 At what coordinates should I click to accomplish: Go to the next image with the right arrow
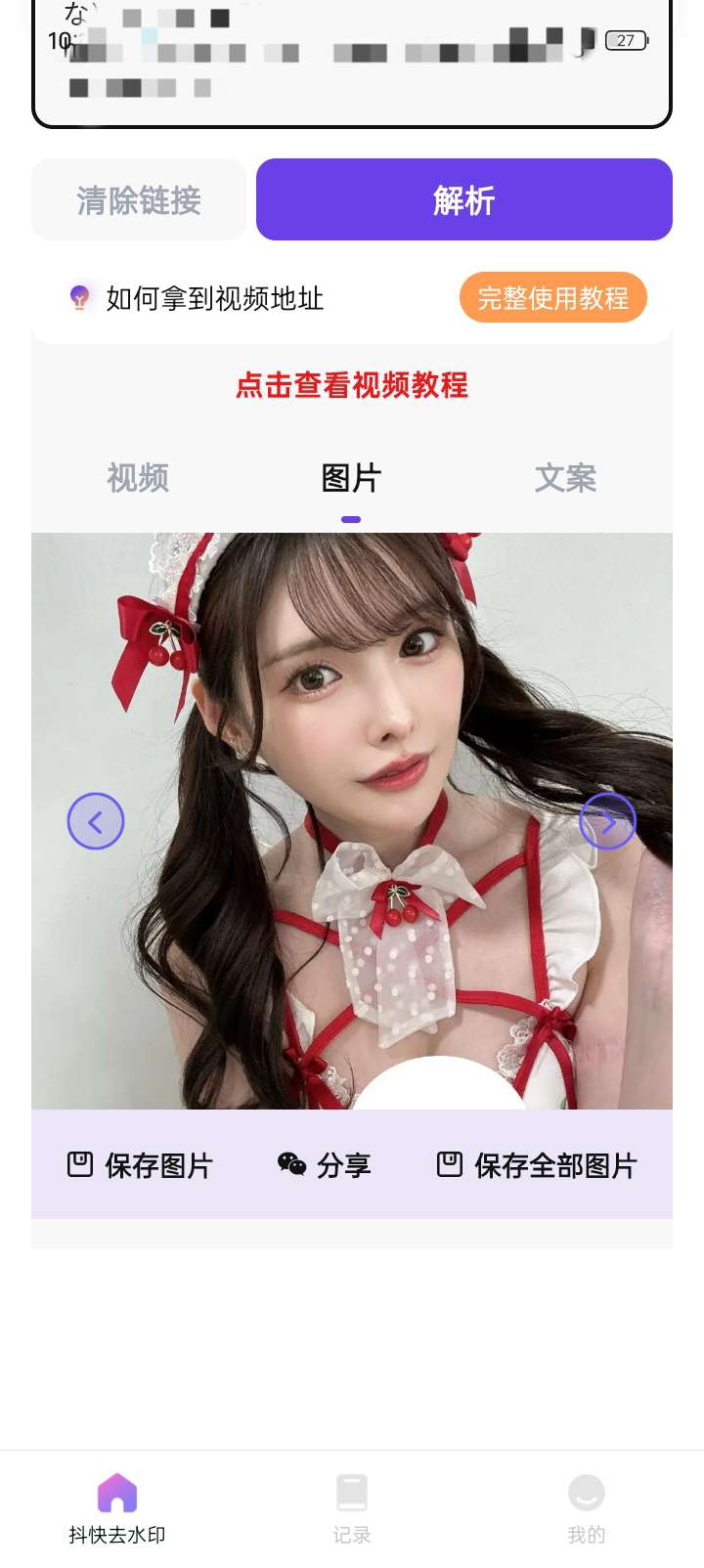[x=607, y=821]
